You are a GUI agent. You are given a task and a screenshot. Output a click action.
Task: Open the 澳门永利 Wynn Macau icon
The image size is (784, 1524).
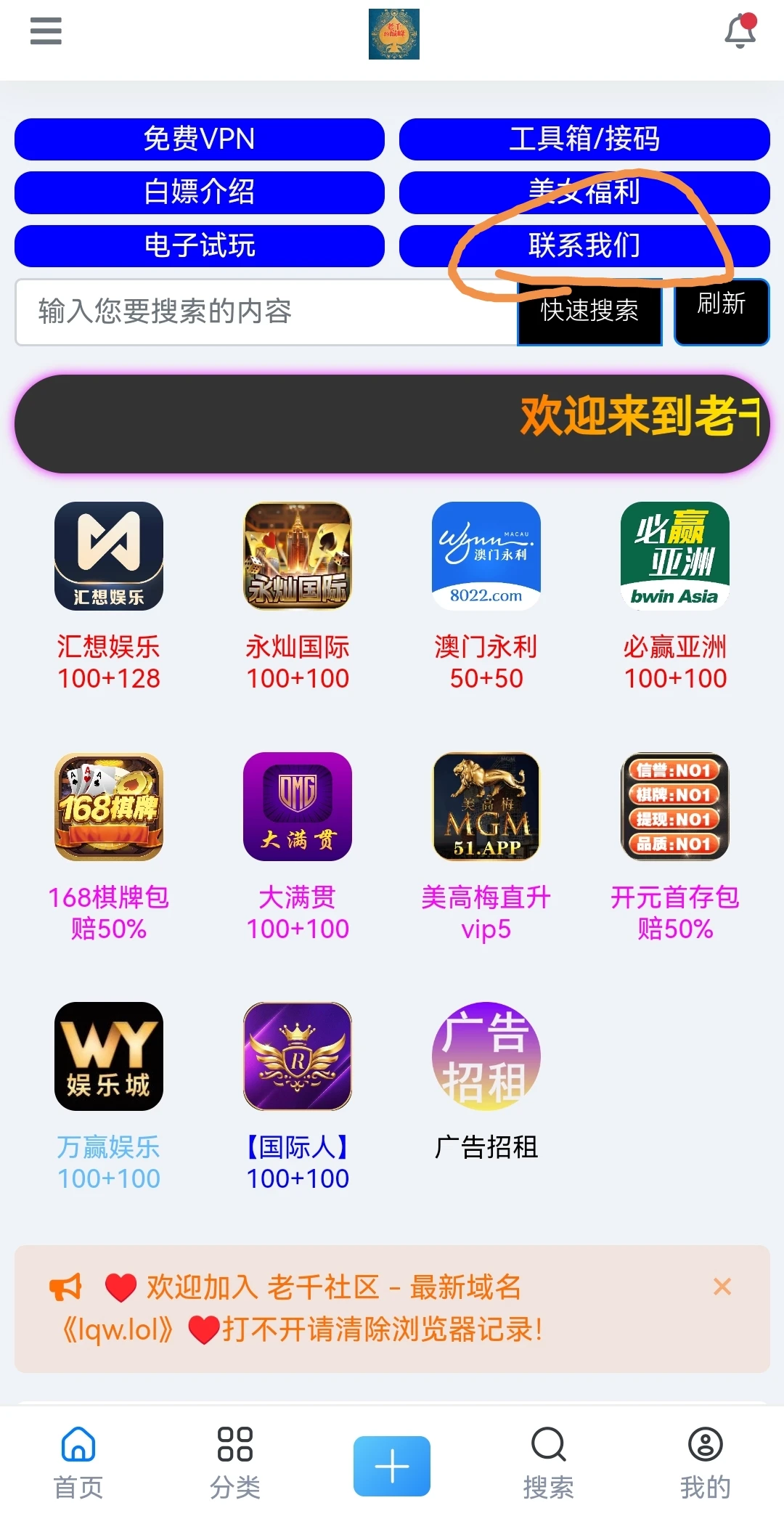(x=485, y=555)
